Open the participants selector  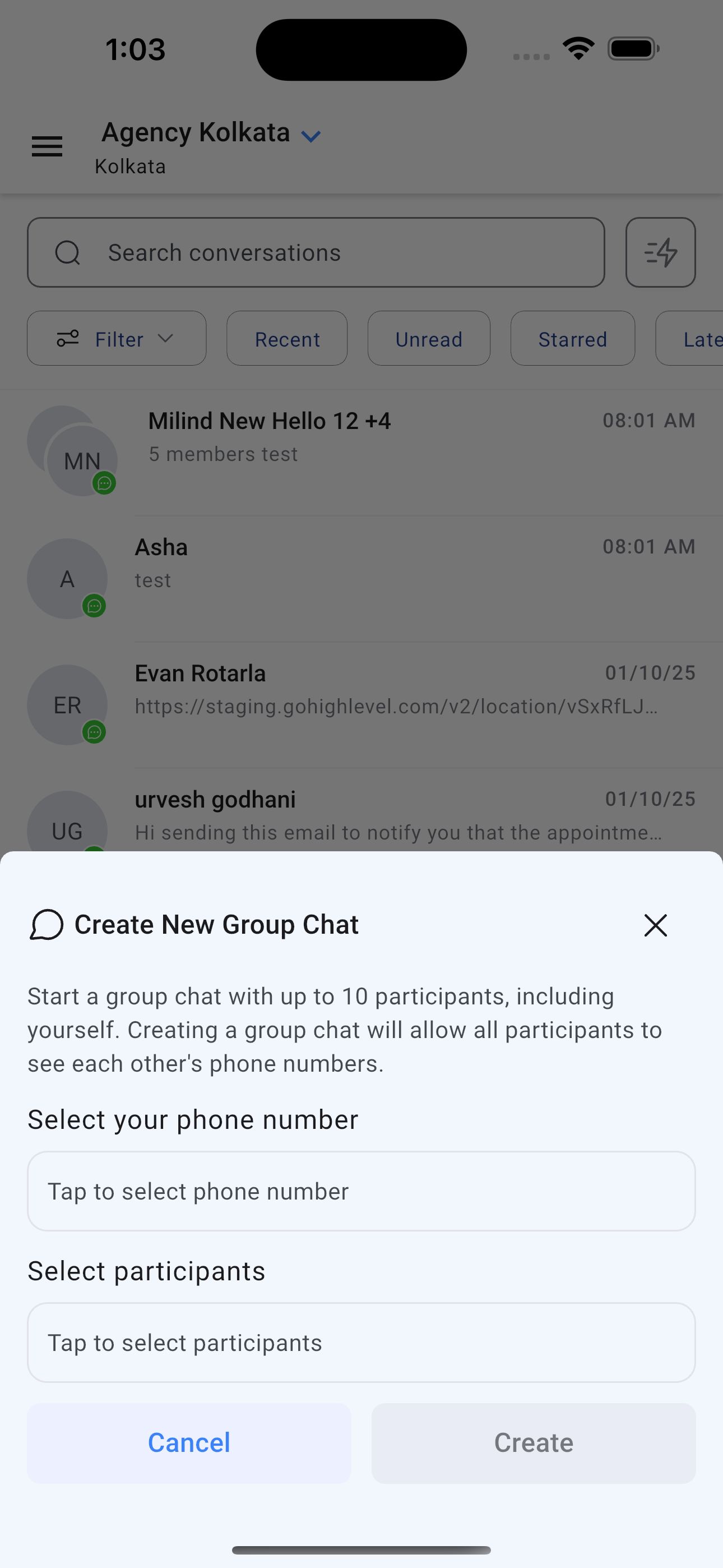pos(361,1343)
